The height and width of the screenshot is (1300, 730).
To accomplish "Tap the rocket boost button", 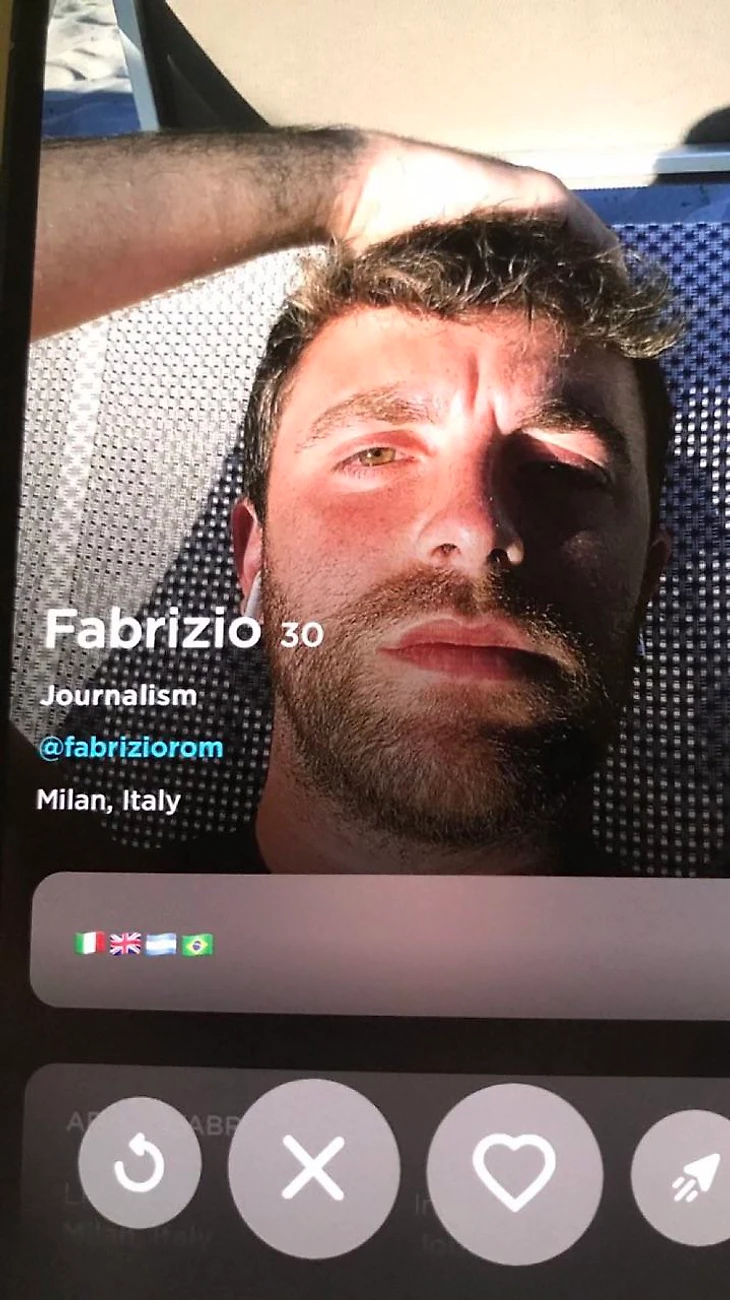I will coord(690,1176).
